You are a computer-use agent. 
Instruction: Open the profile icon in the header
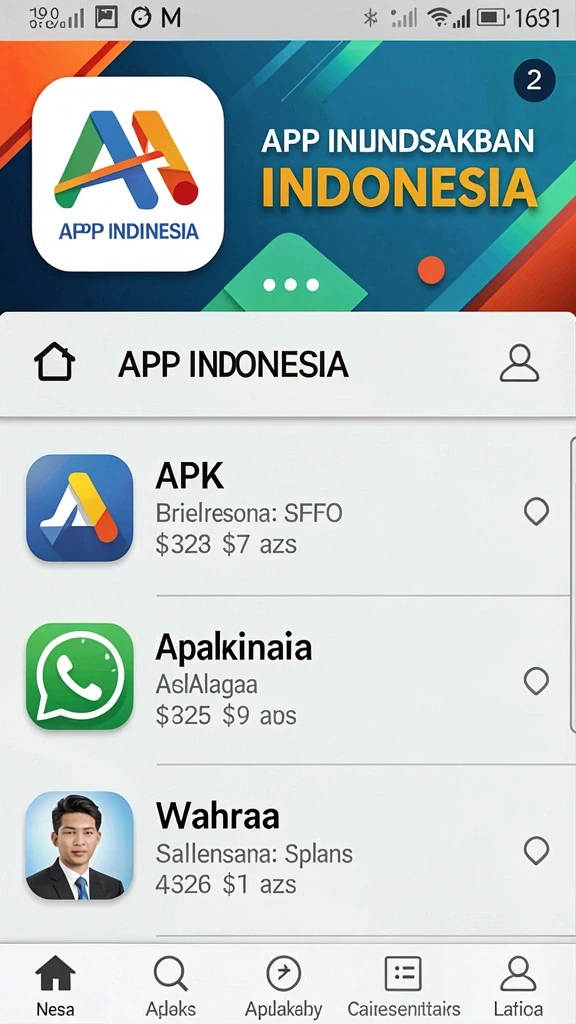point(519,363)
